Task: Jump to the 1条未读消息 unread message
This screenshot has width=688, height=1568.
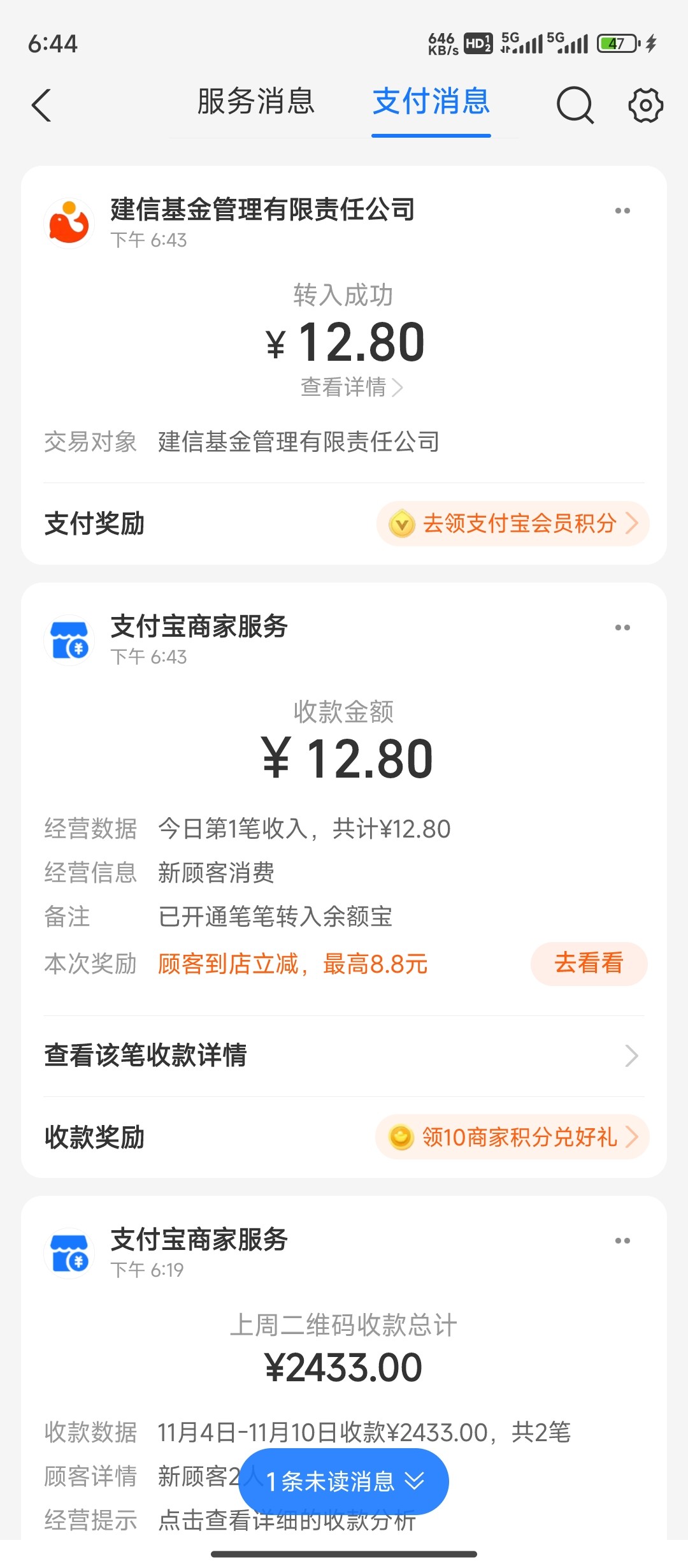Action: 344,1481
